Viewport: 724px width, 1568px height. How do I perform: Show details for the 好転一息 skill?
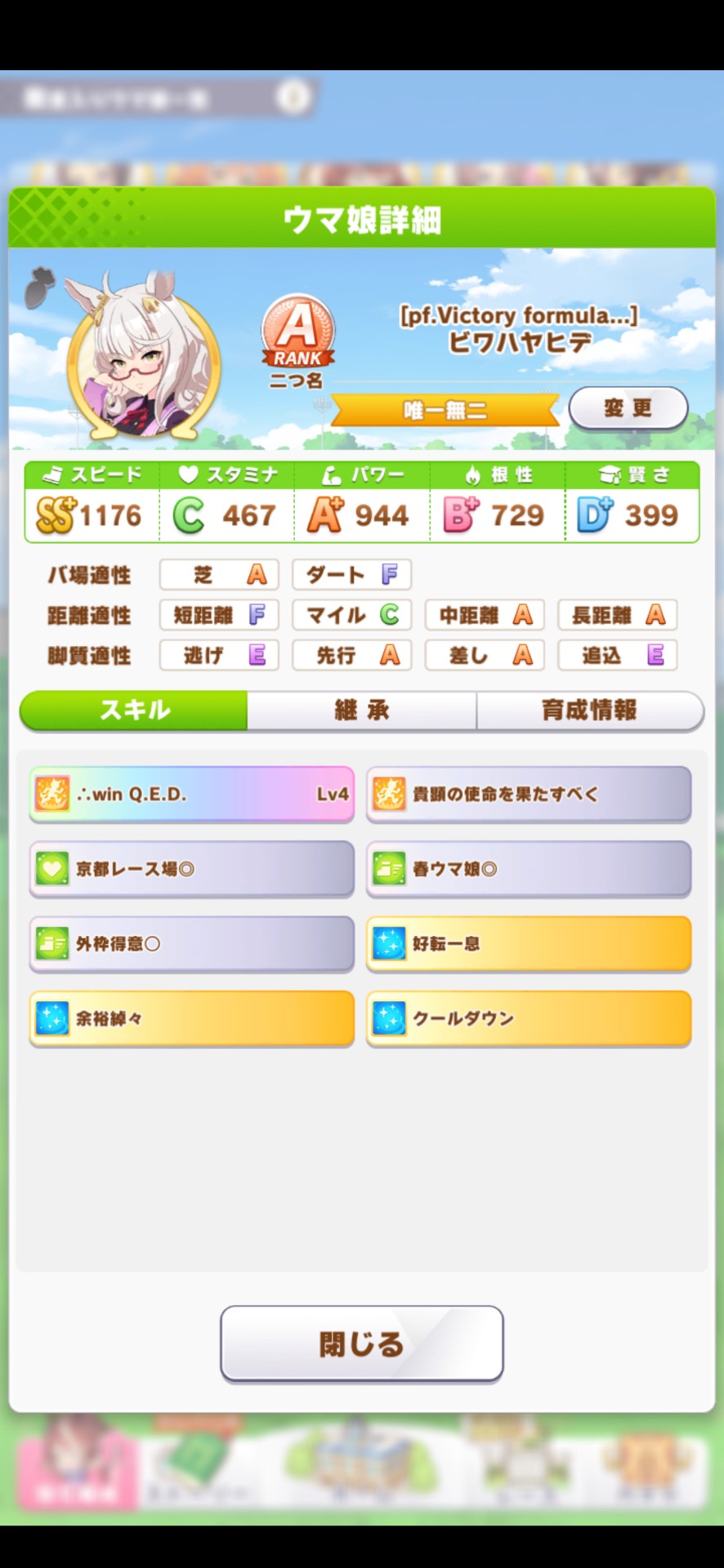[x=529, y=944]
